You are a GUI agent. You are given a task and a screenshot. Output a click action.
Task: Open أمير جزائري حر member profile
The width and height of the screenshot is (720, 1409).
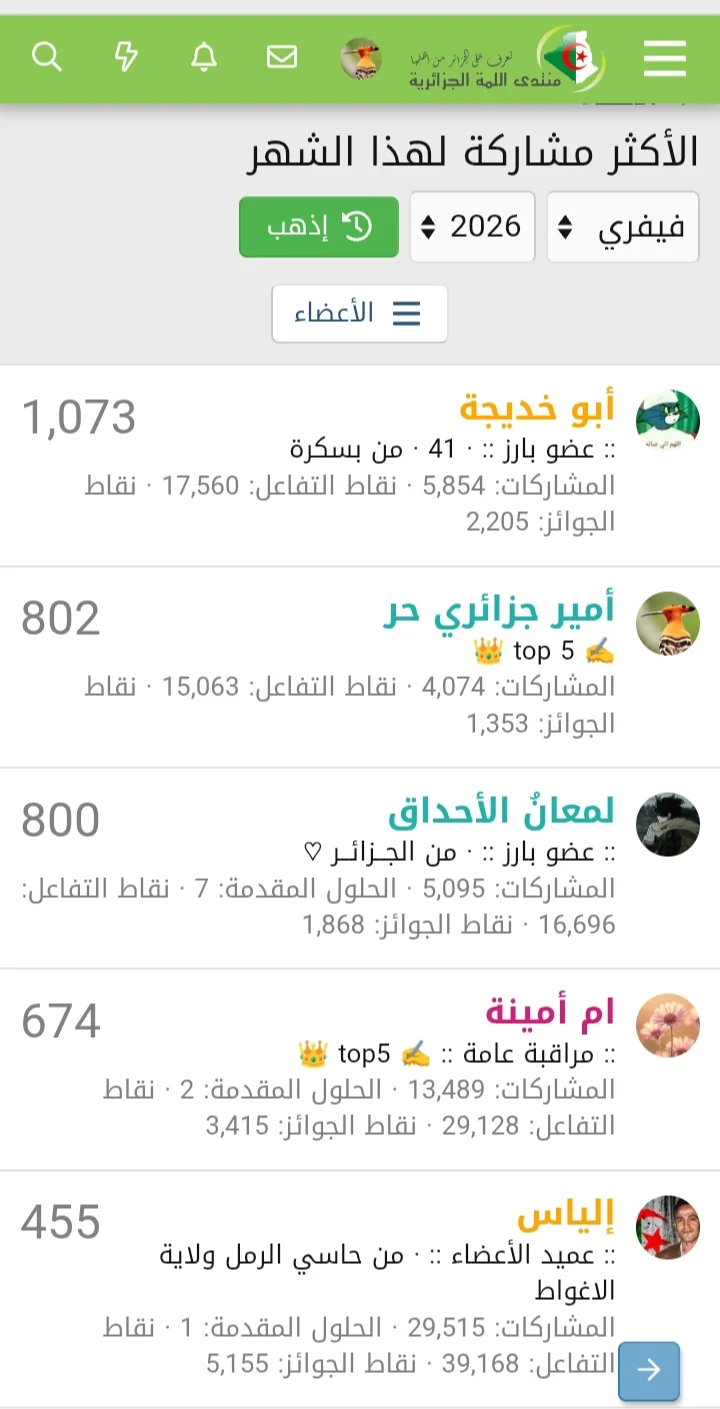click(x=499, y=610)
